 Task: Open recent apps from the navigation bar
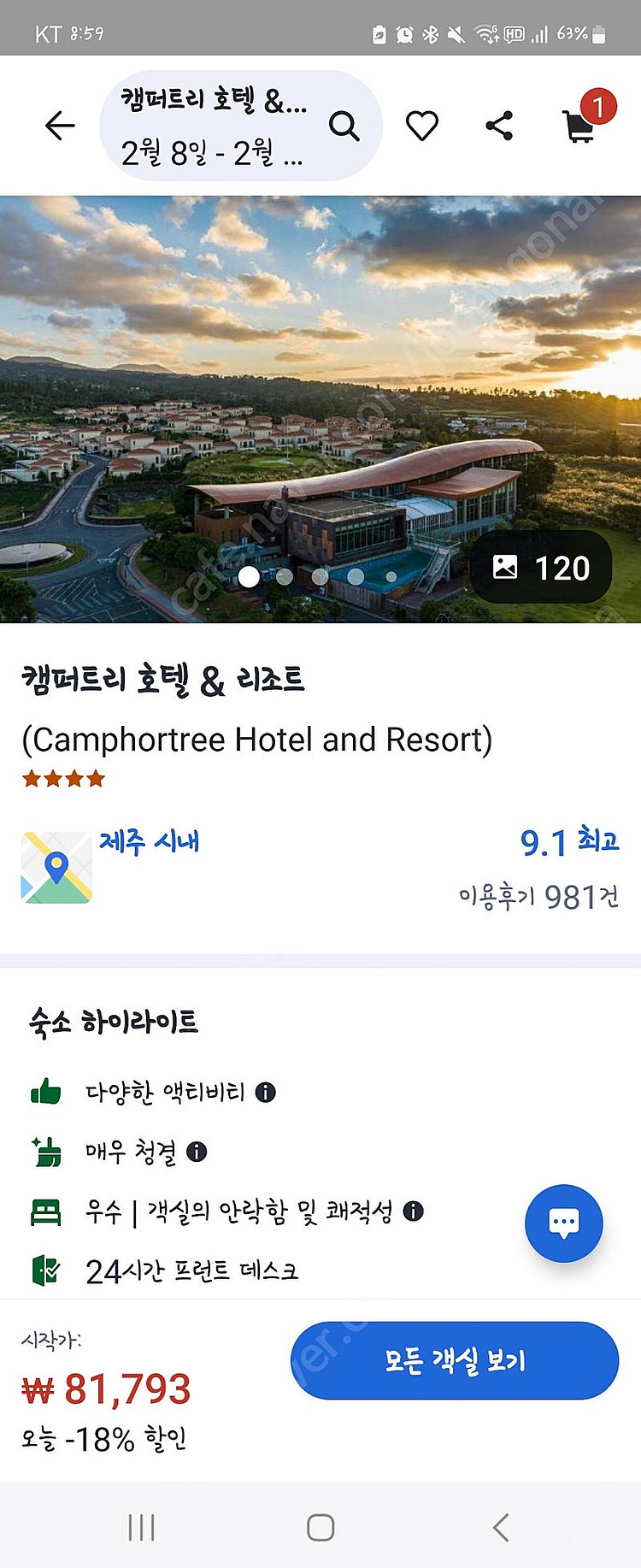point(141,1527)
